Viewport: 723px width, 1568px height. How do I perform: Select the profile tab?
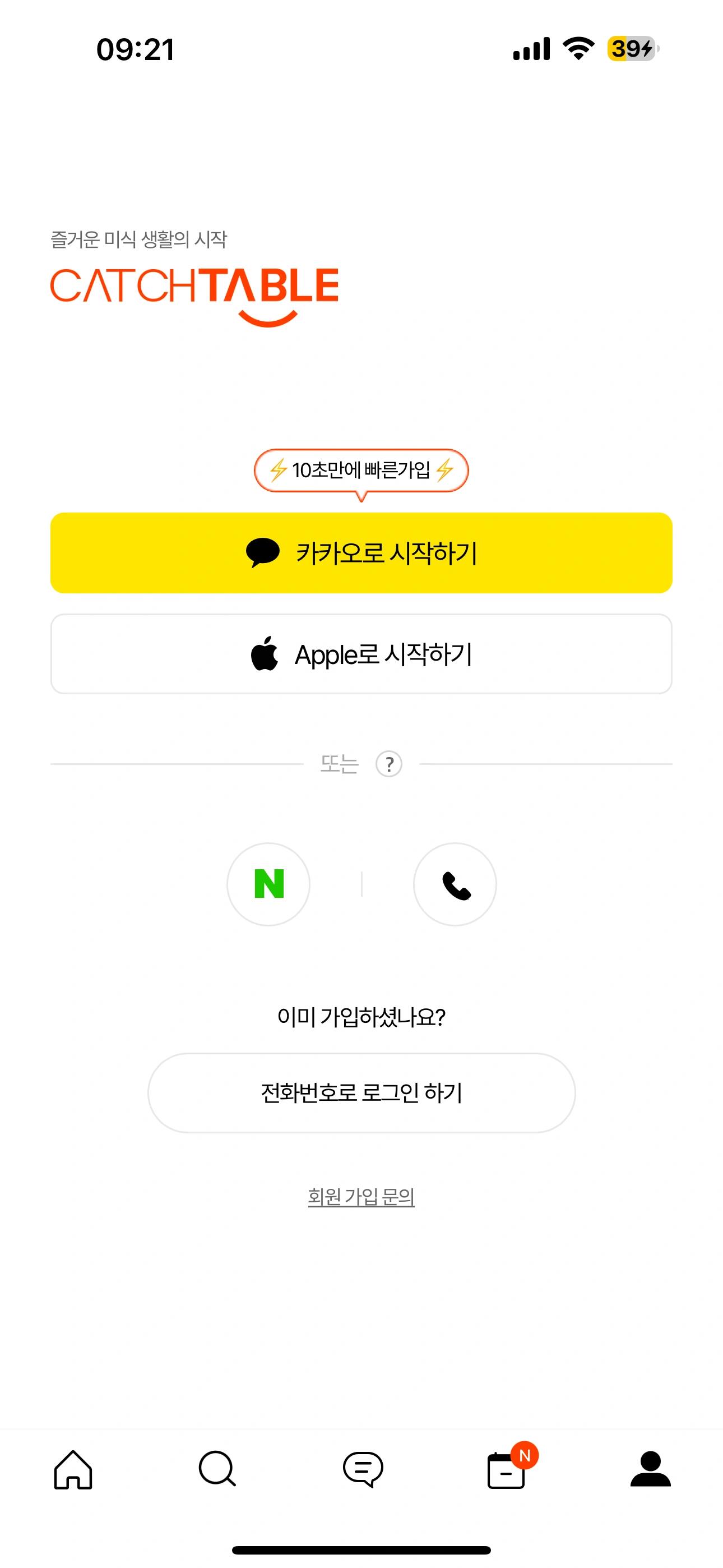pyautogui.click(x=650, y=1469)
